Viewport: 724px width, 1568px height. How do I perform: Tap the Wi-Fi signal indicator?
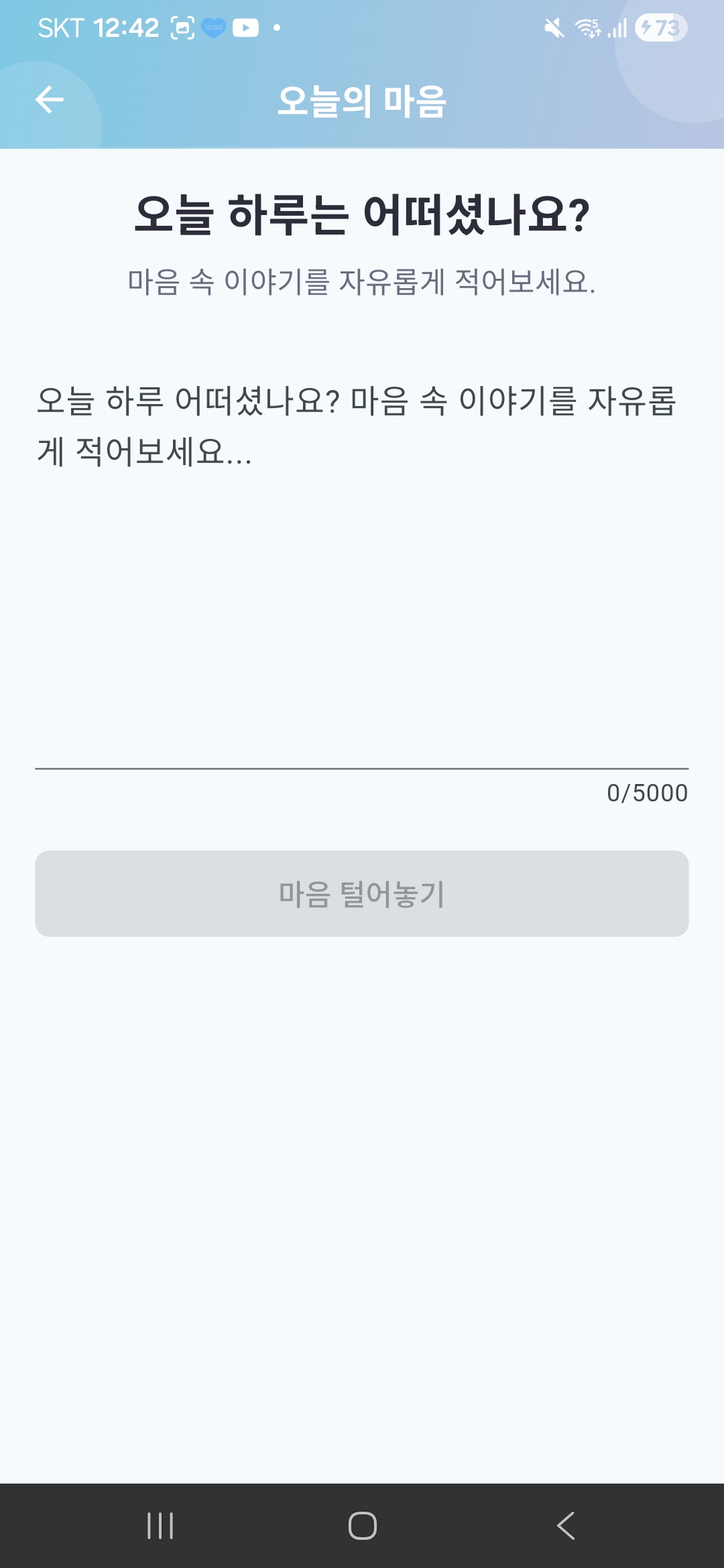tap(585, 28)
